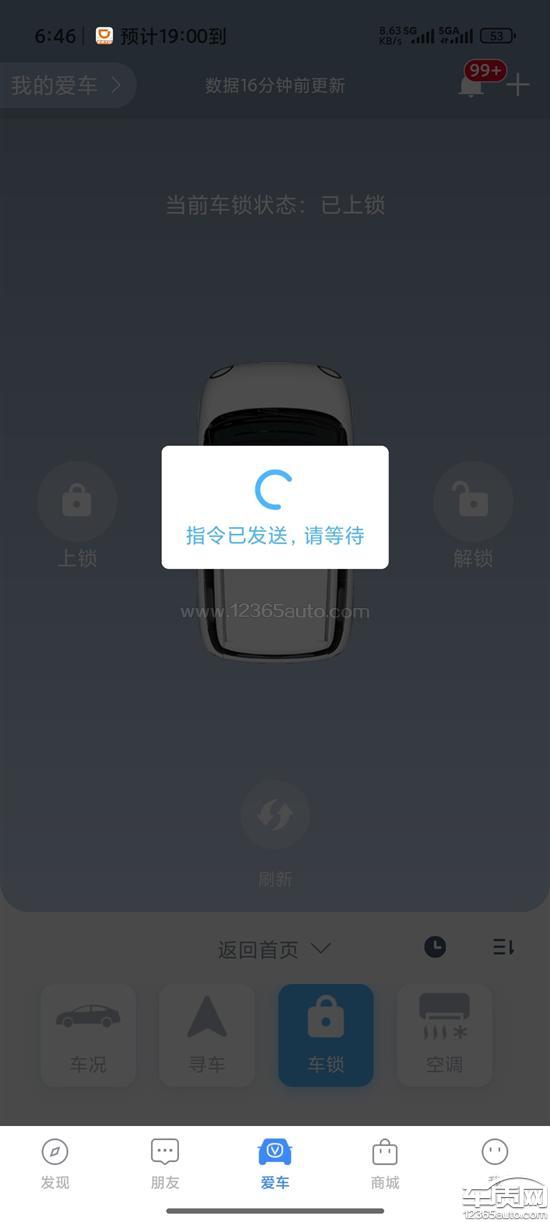Switch to the 爱车 tab
The height and width of the screenshot is (1222, 550).
point(275,1164)
